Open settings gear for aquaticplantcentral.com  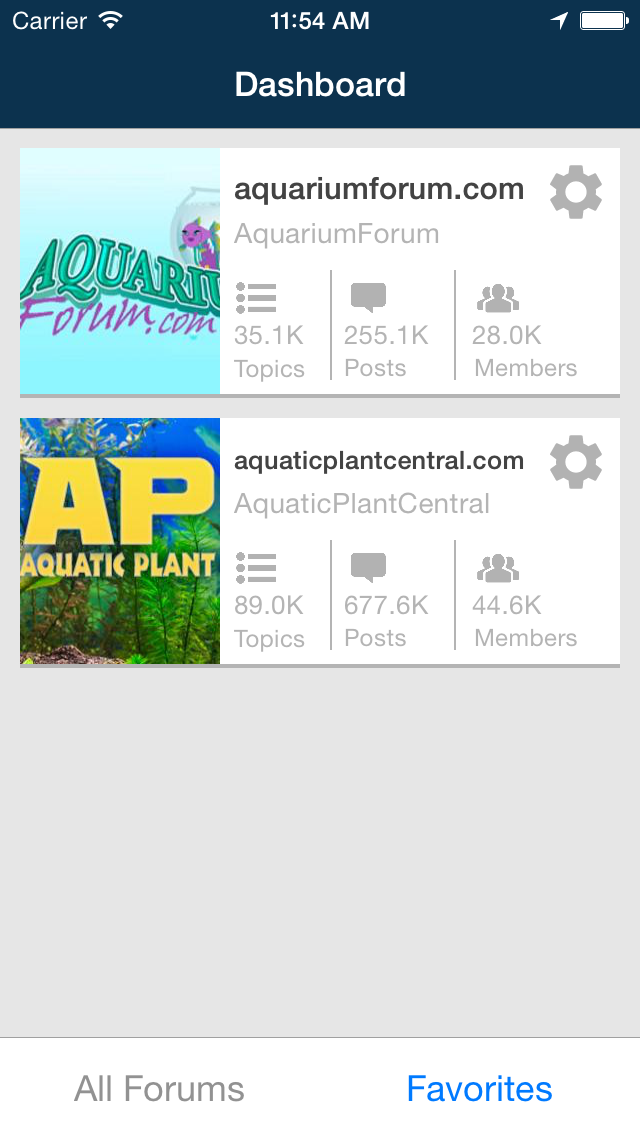[x=575, y=462]
